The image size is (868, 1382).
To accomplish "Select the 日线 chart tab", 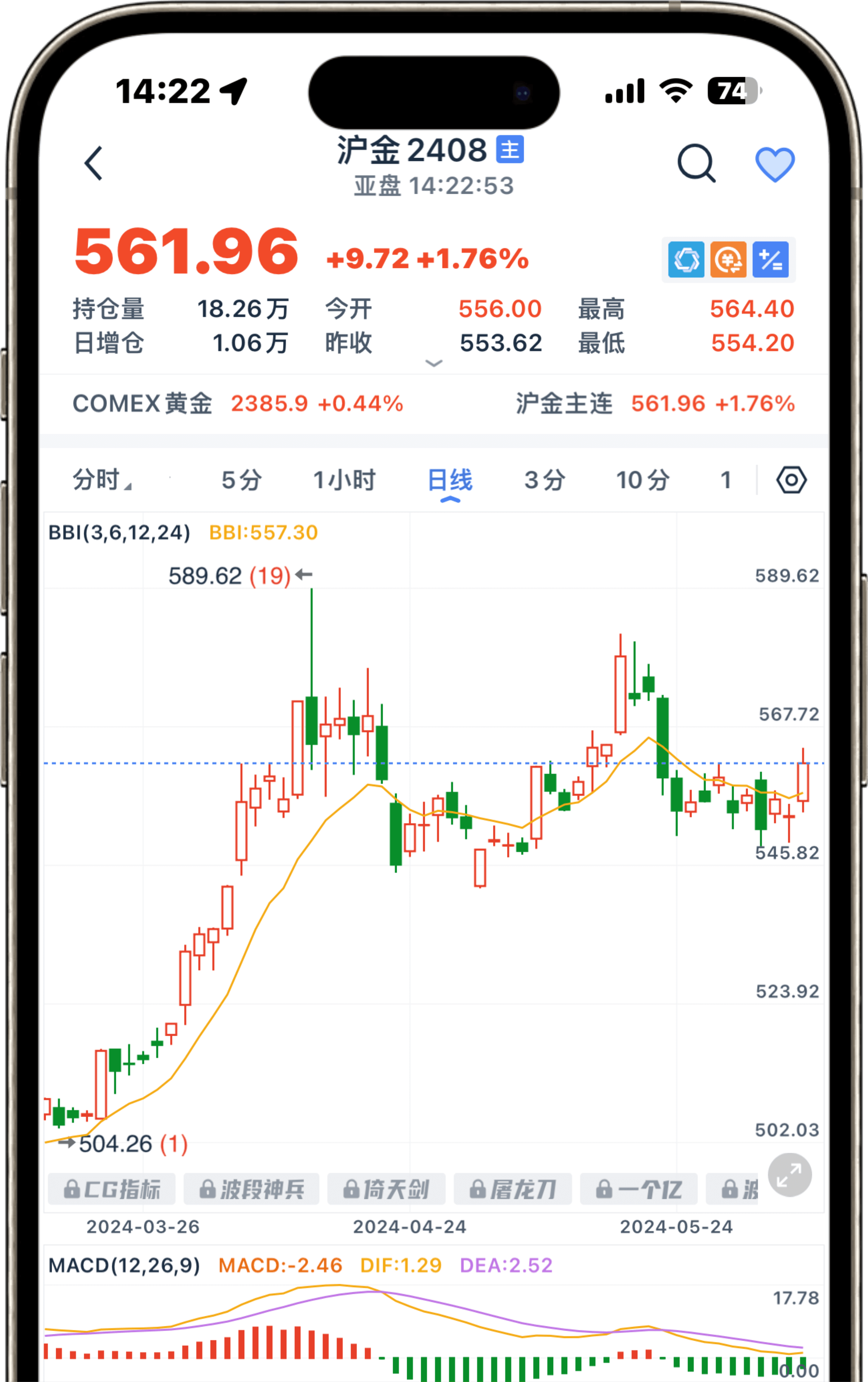I will tap(450, 480).
